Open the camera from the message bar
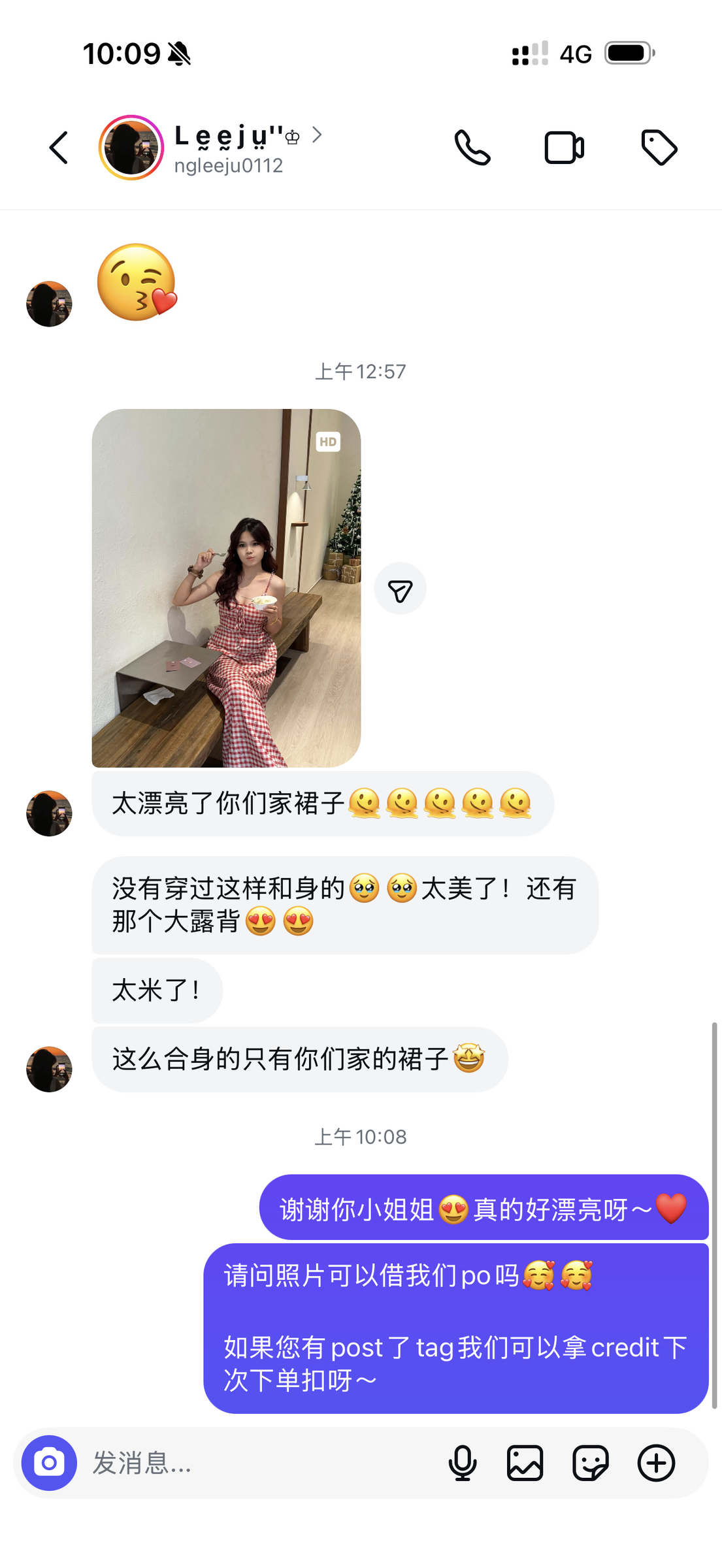This screenshot has width=722, height=1568. point(49,1463)
